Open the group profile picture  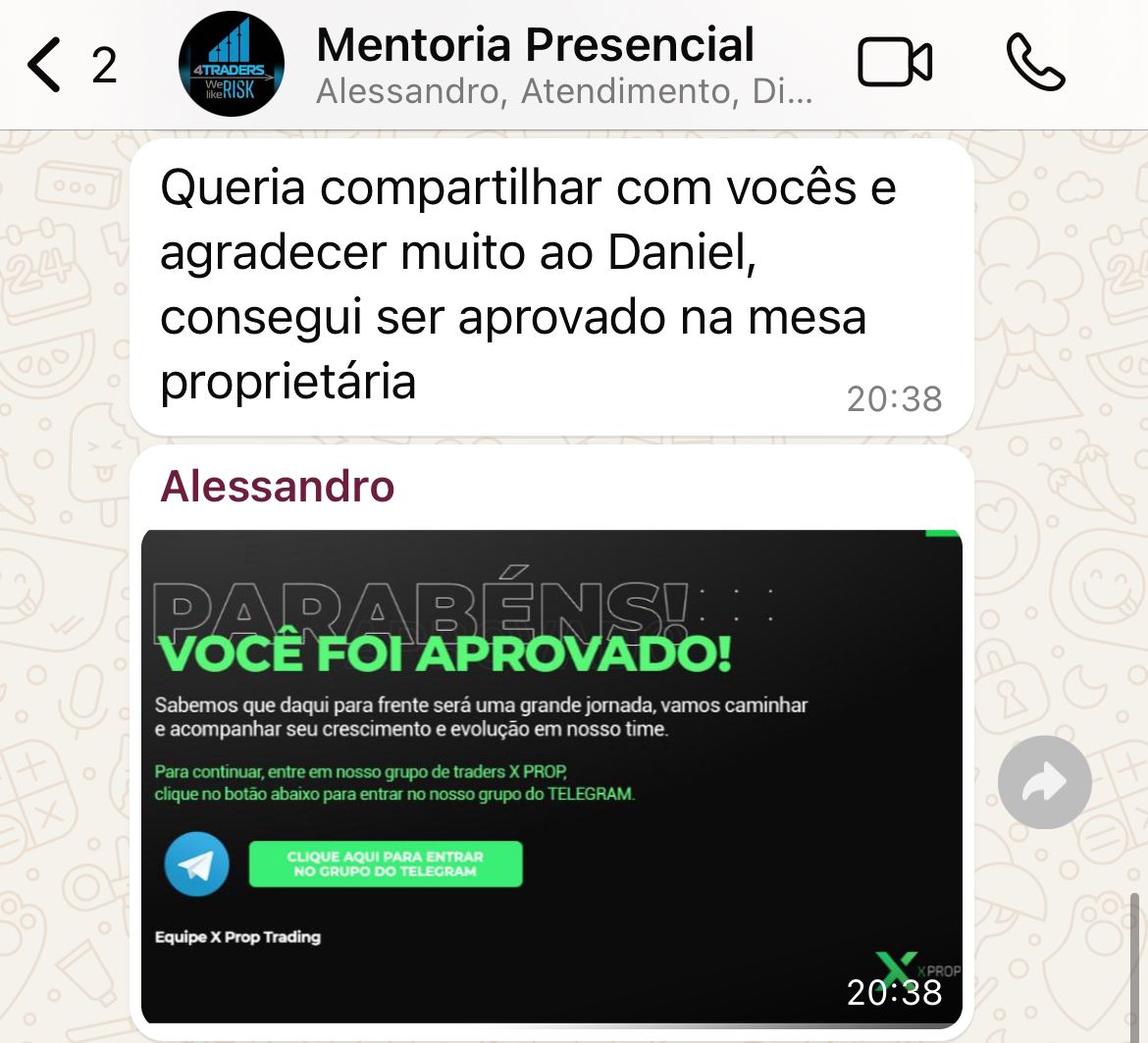click(x=232, y=65)
